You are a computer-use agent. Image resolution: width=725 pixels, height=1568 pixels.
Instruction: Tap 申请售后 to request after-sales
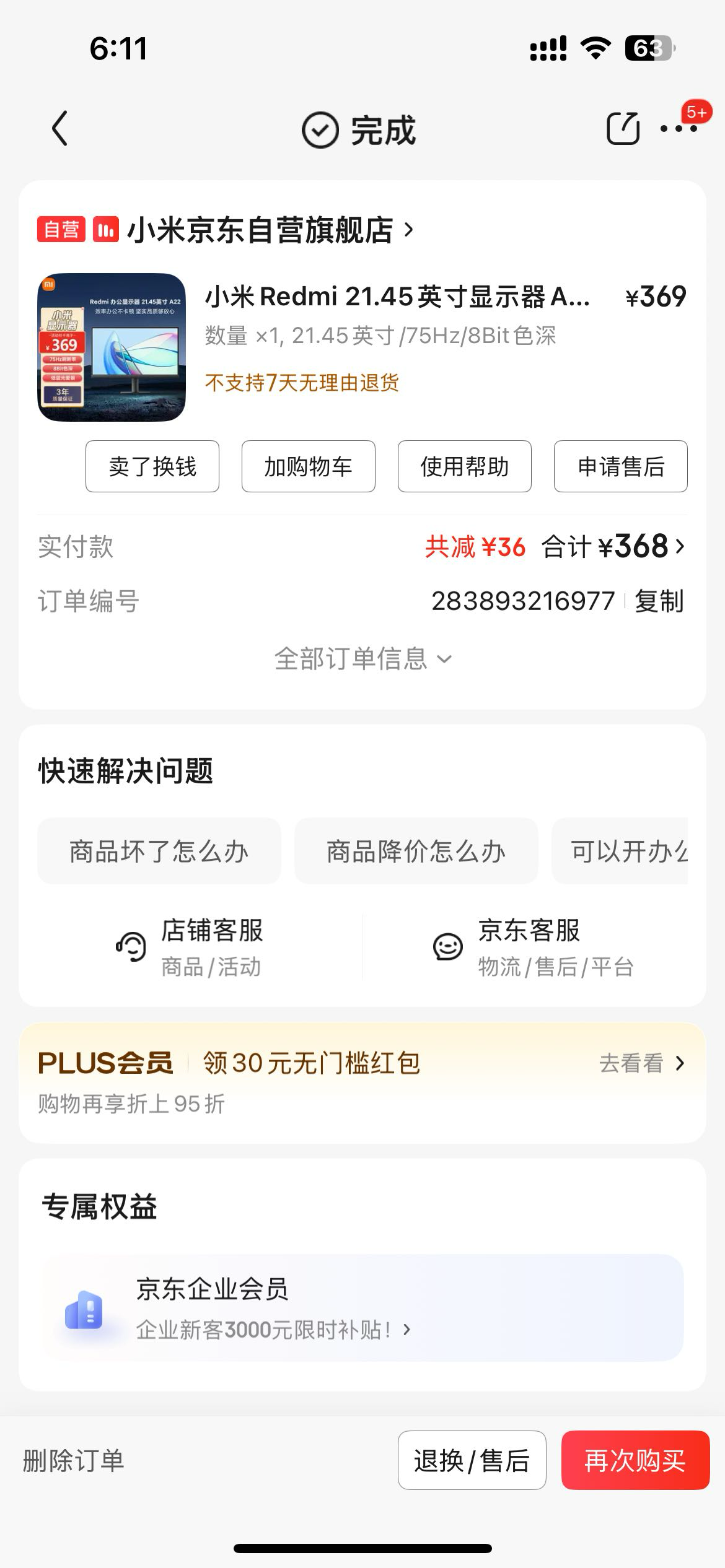coord(622,467)
